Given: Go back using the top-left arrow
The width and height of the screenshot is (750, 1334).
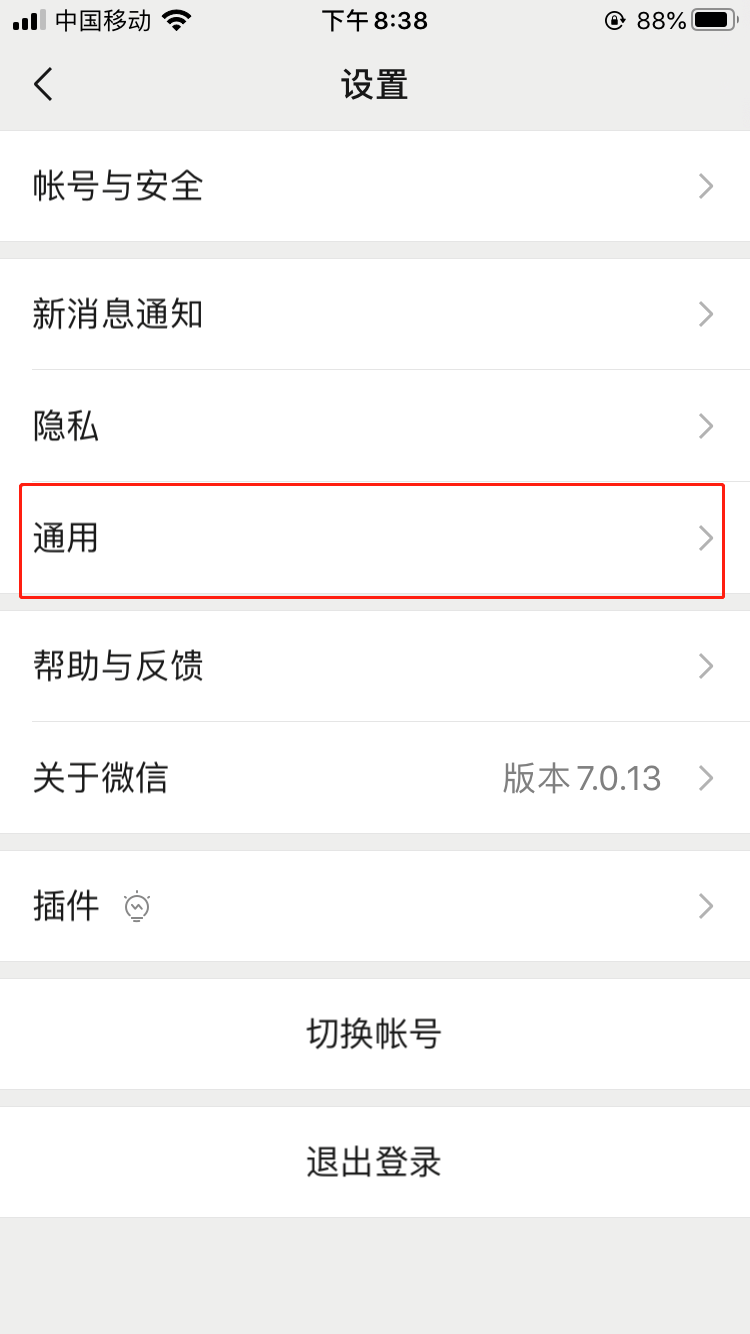Looking at the screenshot, I should 43,85.
